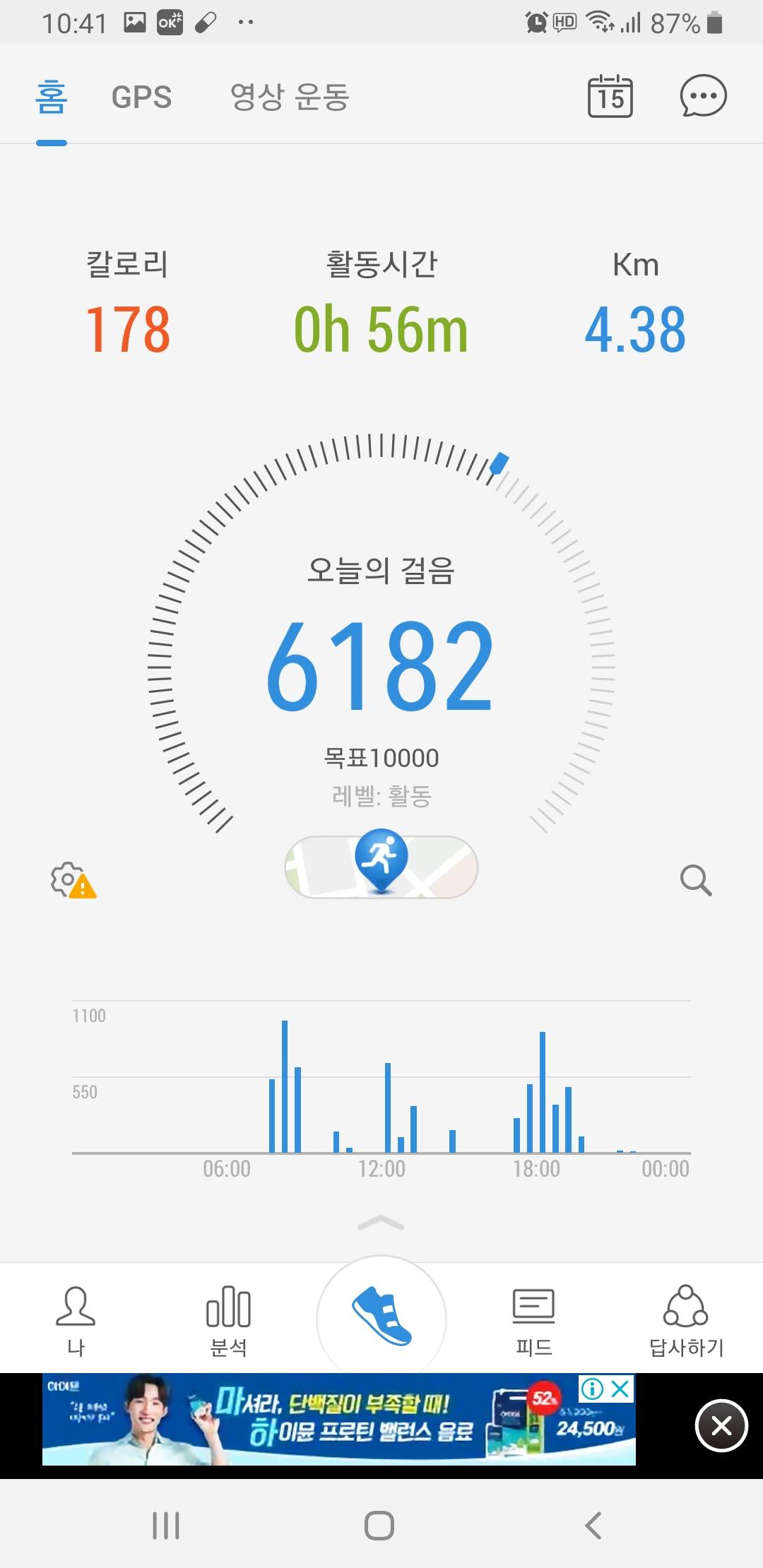The height and width of the screenshot is (1568, 763).
Task: Open the chat messages icon
Action: 703,96
